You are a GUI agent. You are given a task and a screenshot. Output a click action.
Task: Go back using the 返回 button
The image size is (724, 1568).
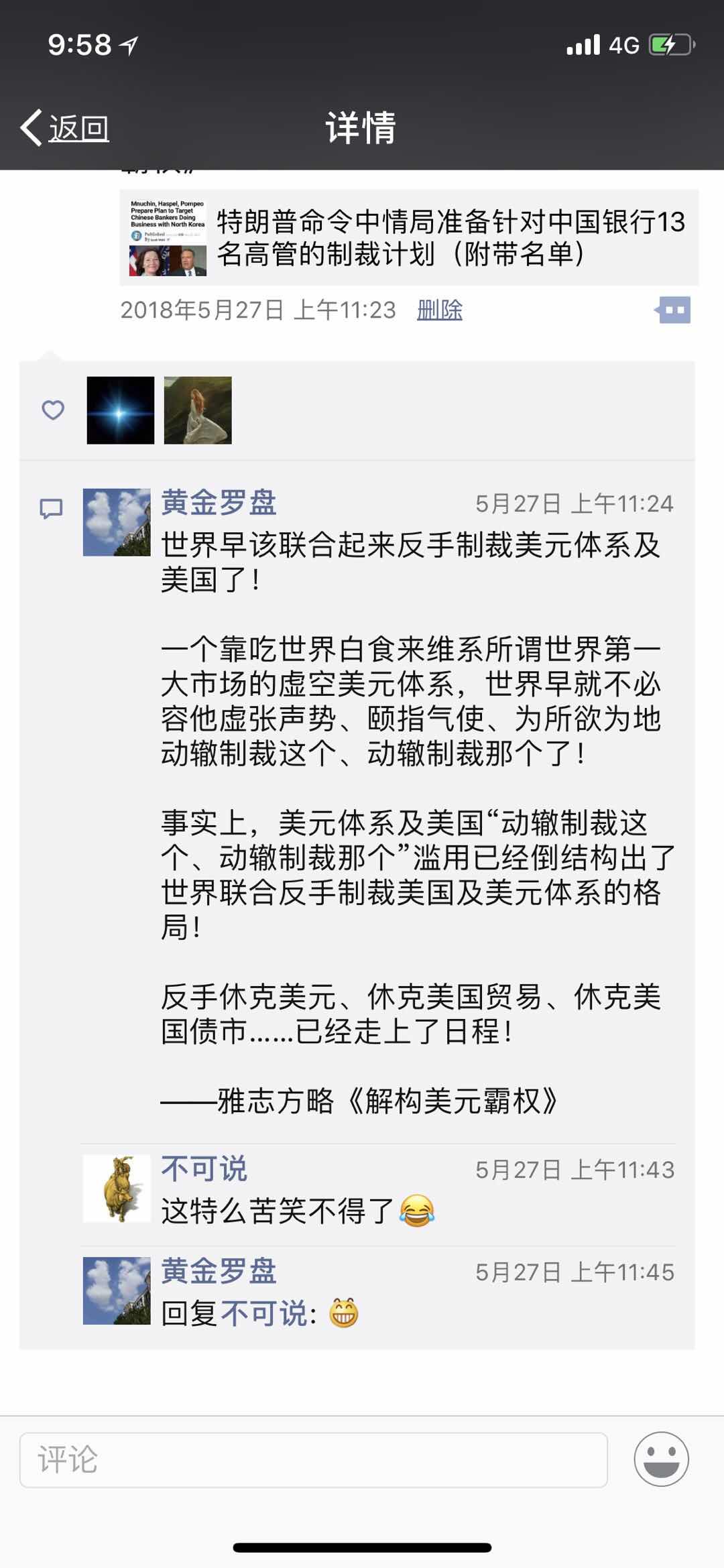[66, 127]
